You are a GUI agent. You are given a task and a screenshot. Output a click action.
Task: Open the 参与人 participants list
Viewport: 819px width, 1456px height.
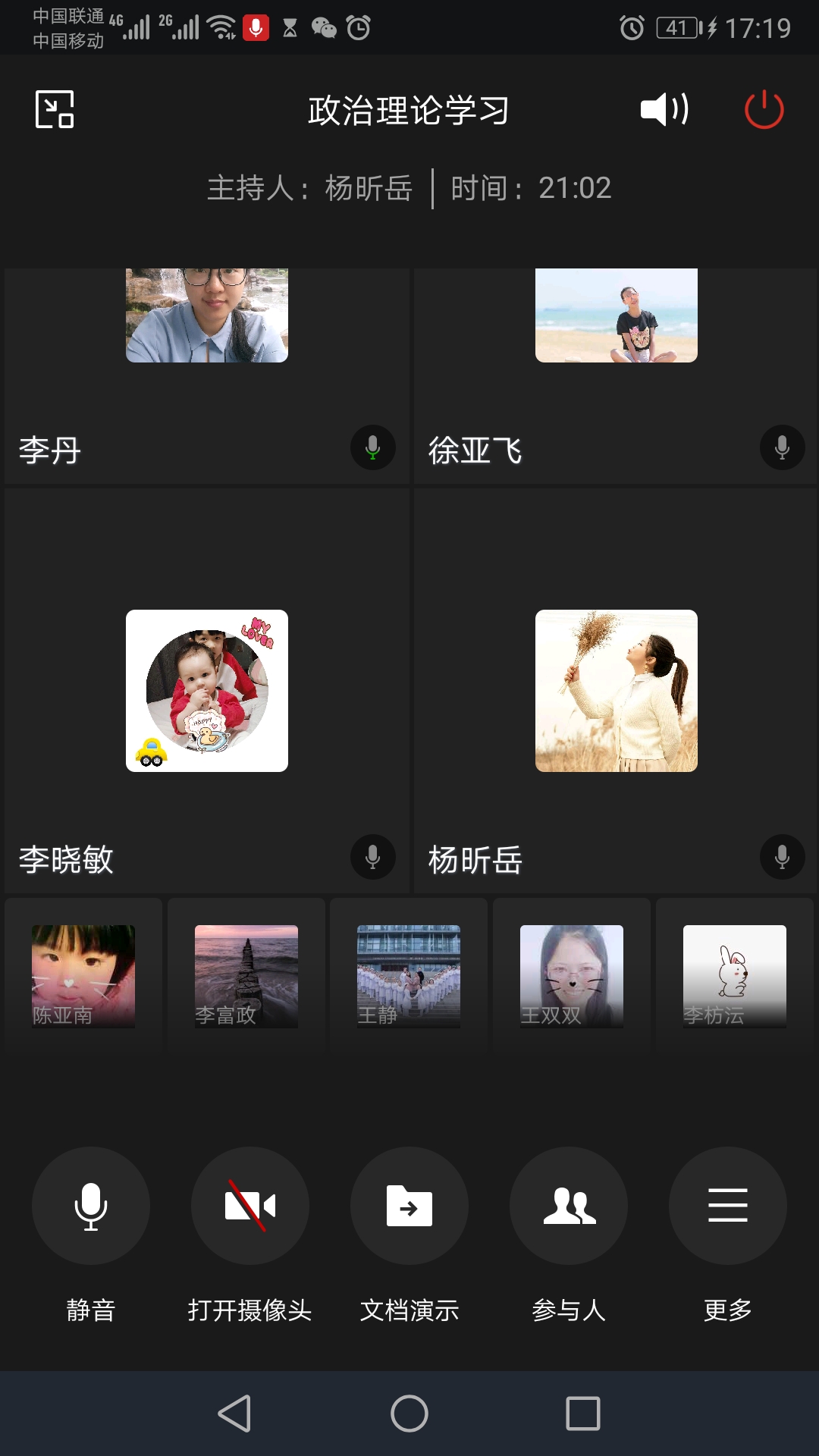point(569,1206)
